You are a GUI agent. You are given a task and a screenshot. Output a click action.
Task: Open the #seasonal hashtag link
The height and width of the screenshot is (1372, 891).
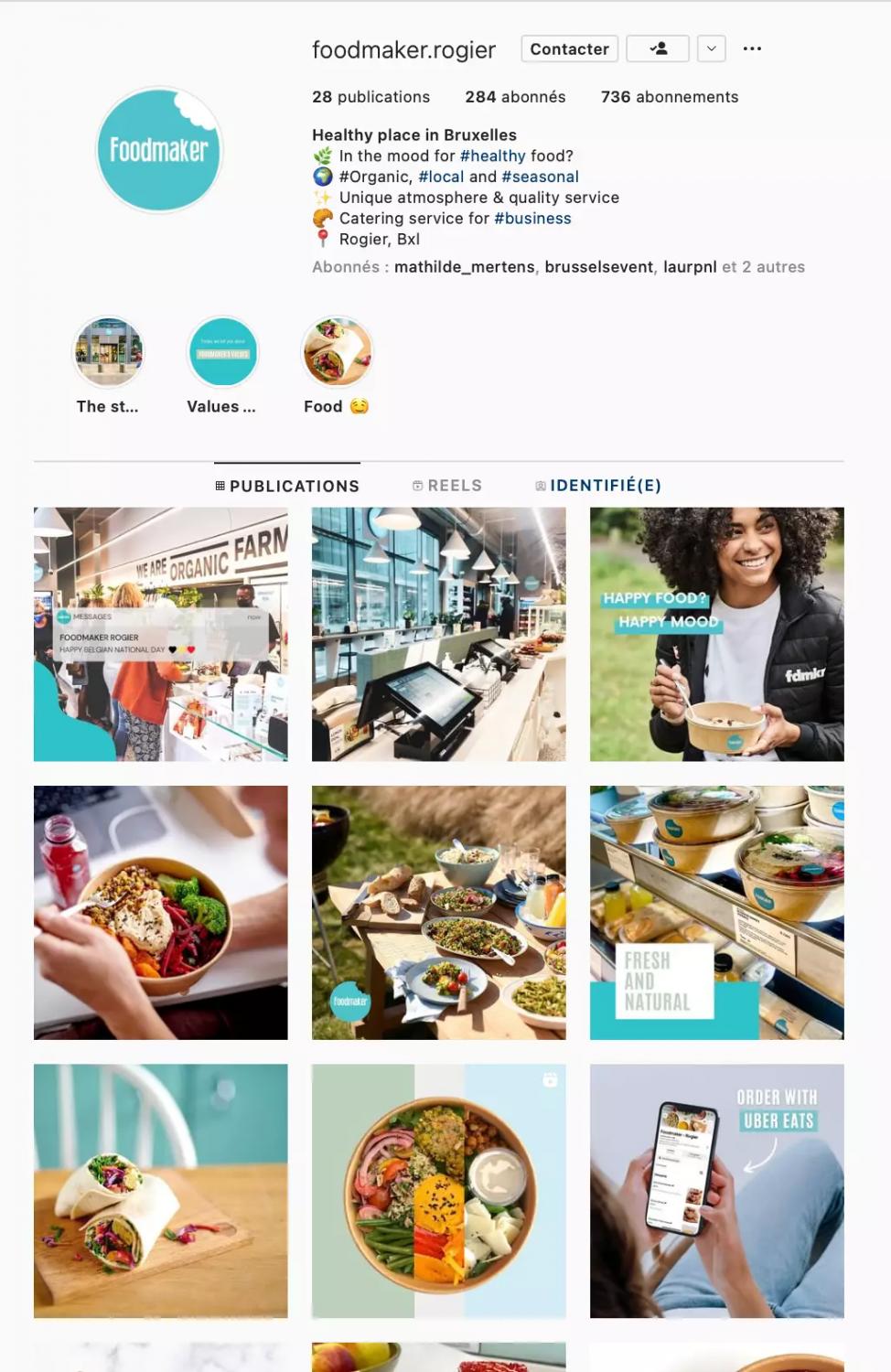540,177
